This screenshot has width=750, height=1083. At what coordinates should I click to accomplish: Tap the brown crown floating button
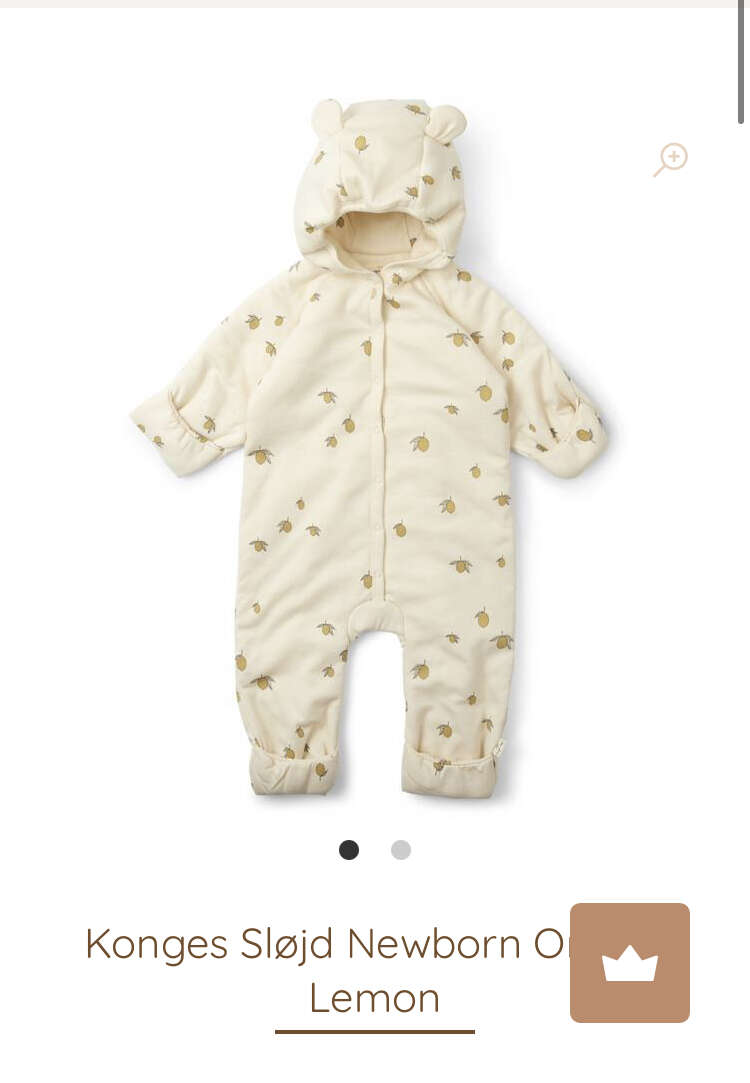point(630,963)
